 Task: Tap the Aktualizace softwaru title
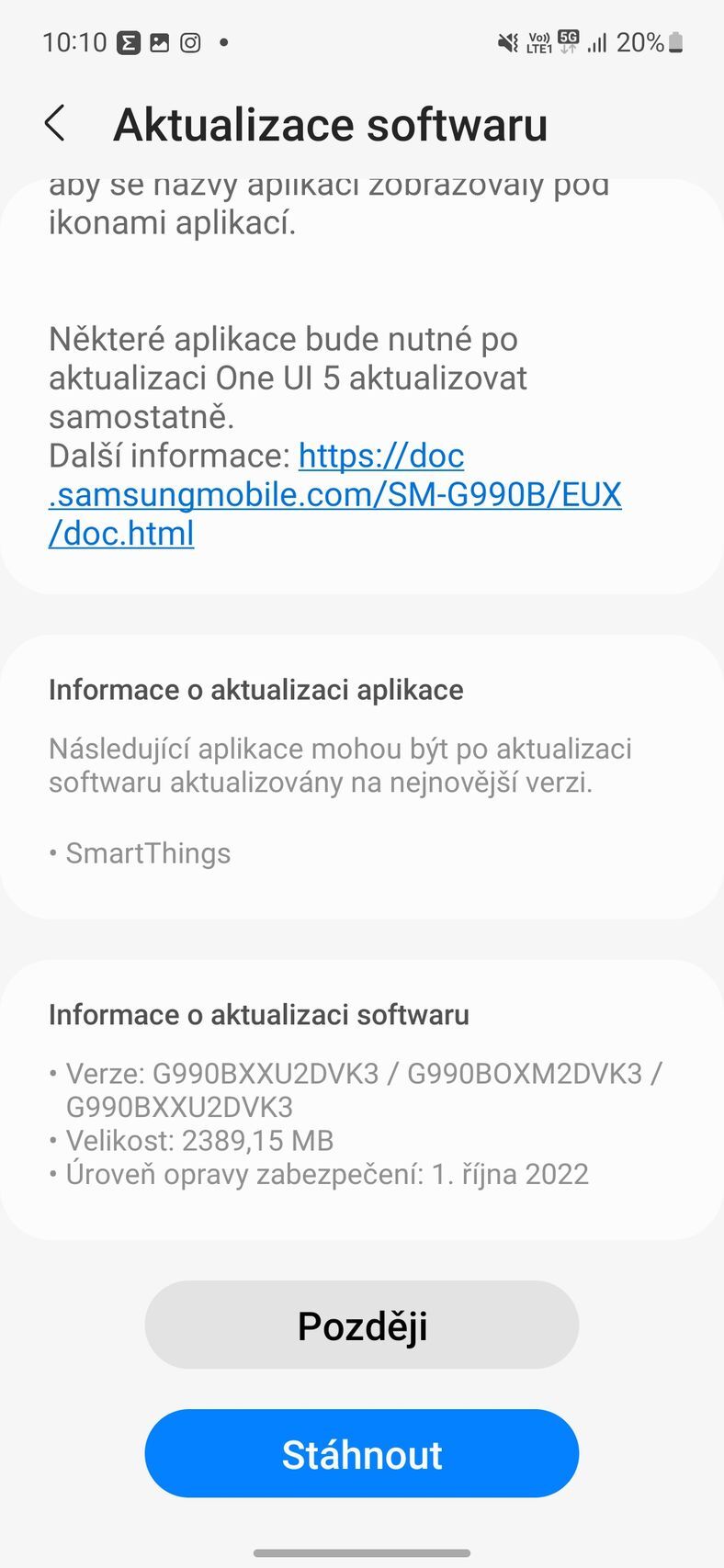[x=330, y=123]
